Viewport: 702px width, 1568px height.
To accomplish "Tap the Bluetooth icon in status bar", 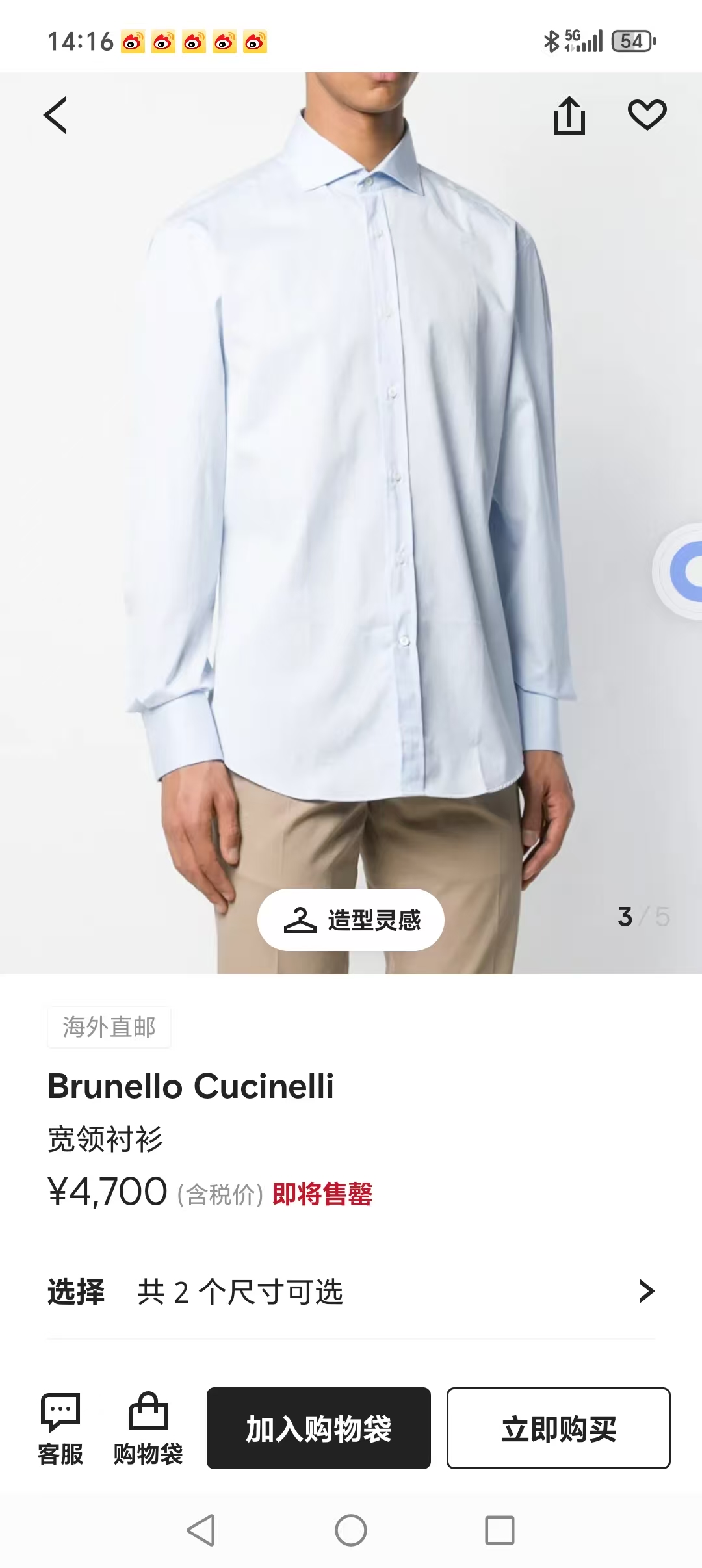I will (552, 41).
